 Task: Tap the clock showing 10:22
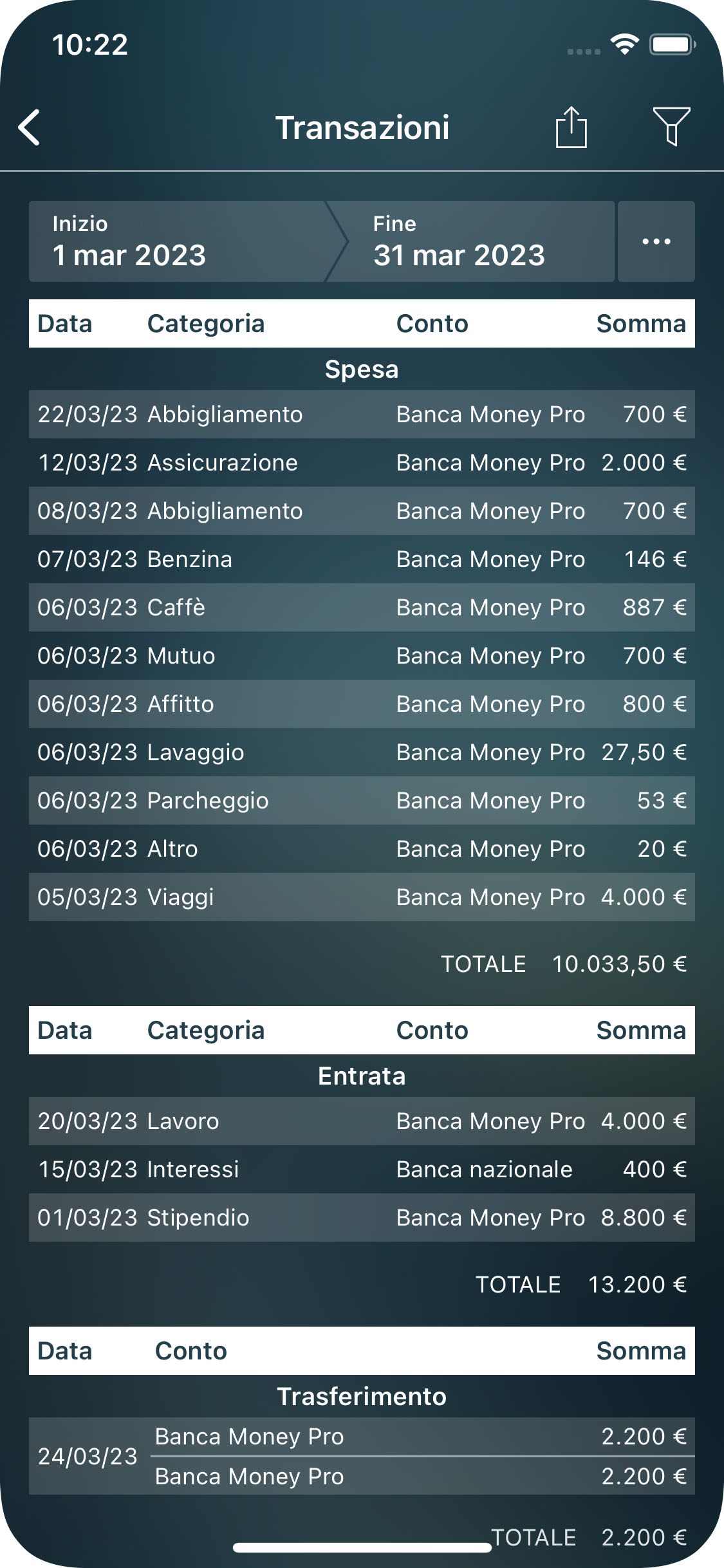tap(90, 44)
